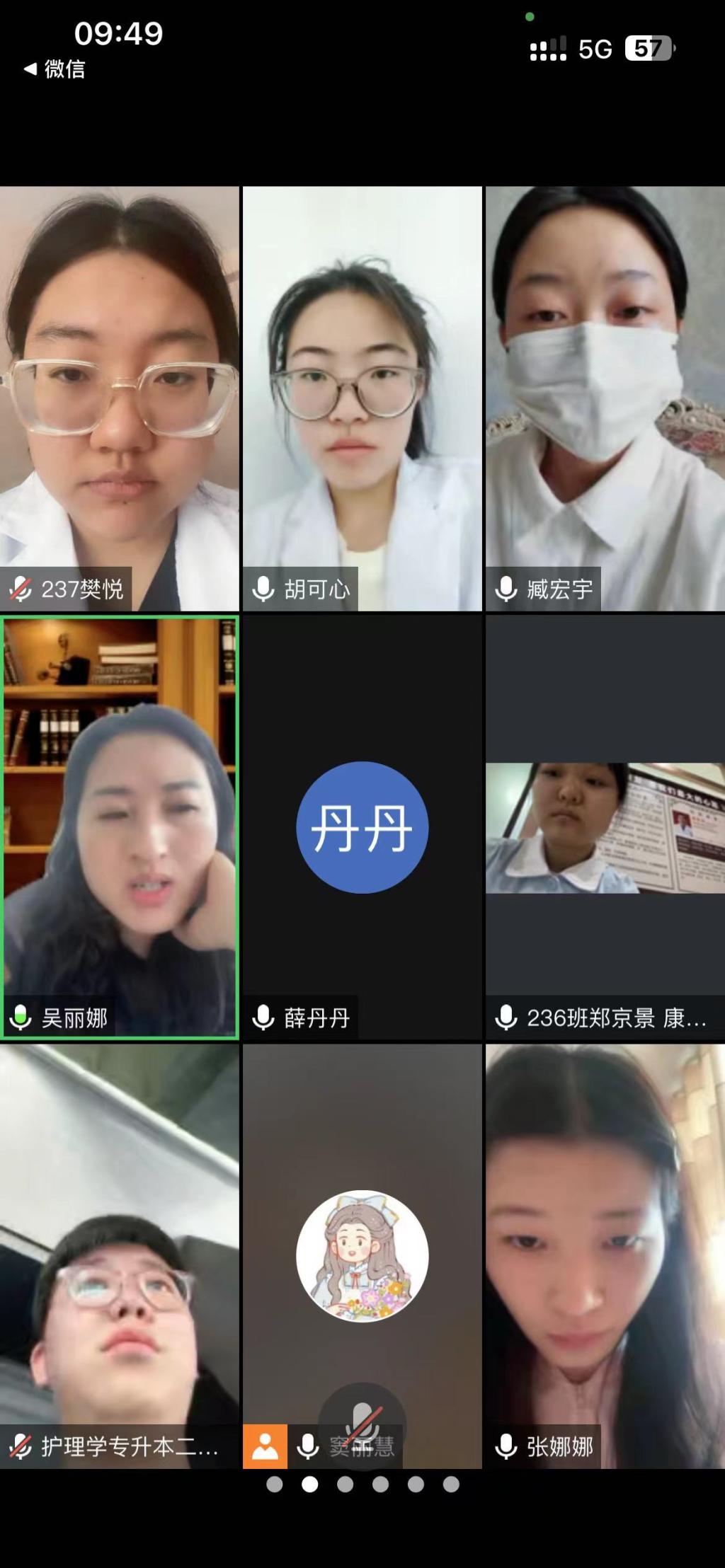725x1568 pixels.
Task: Enlarge the video tile labeled 臧宏宇
Action: tap(605, 398)
